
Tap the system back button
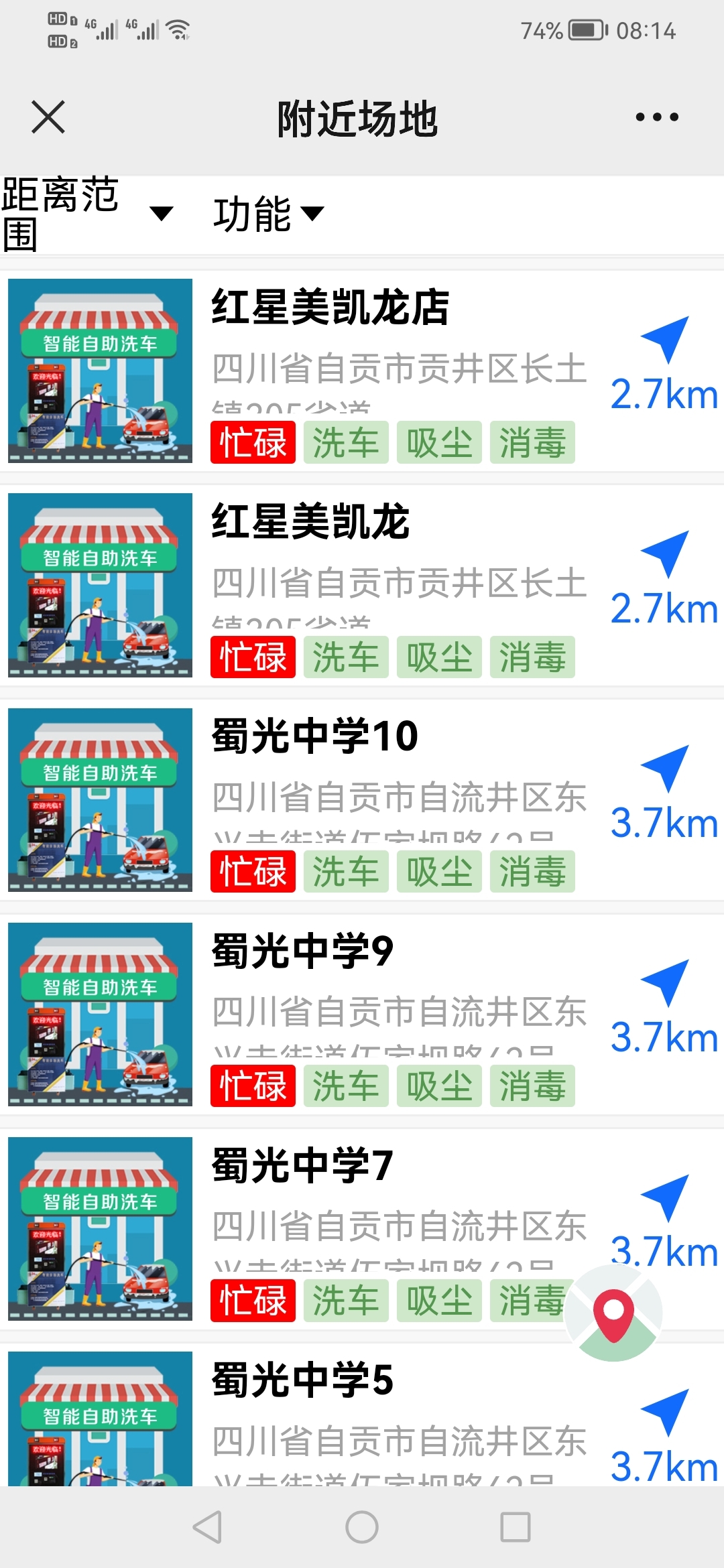pos(207,1527)
